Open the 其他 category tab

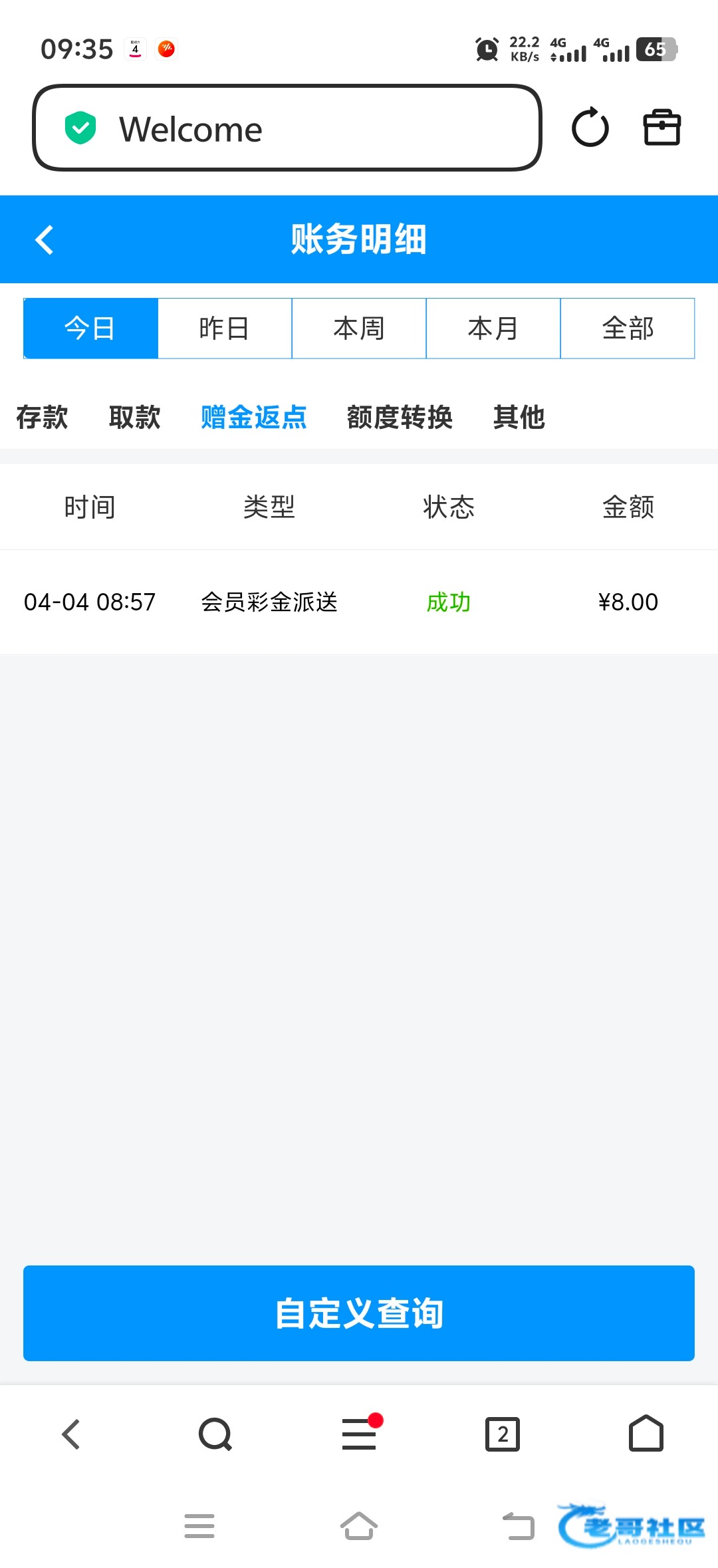point(519,418)
